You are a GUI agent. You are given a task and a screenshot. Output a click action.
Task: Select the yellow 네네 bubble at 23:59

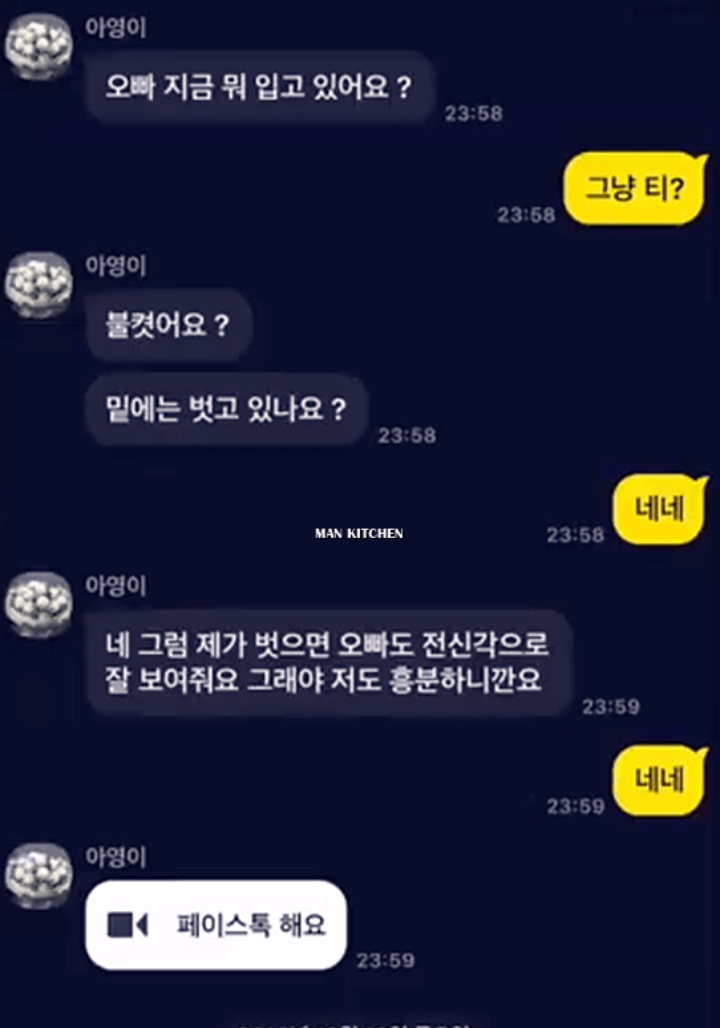click(658, 774)
